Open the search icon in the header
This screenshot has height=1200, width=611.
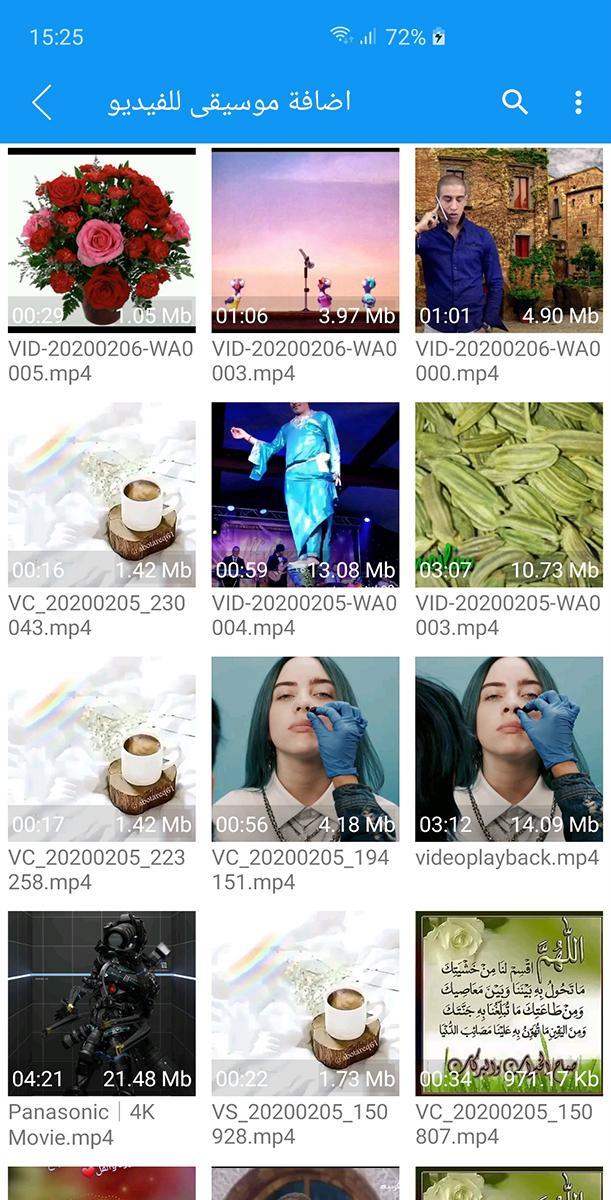[515, 102]
